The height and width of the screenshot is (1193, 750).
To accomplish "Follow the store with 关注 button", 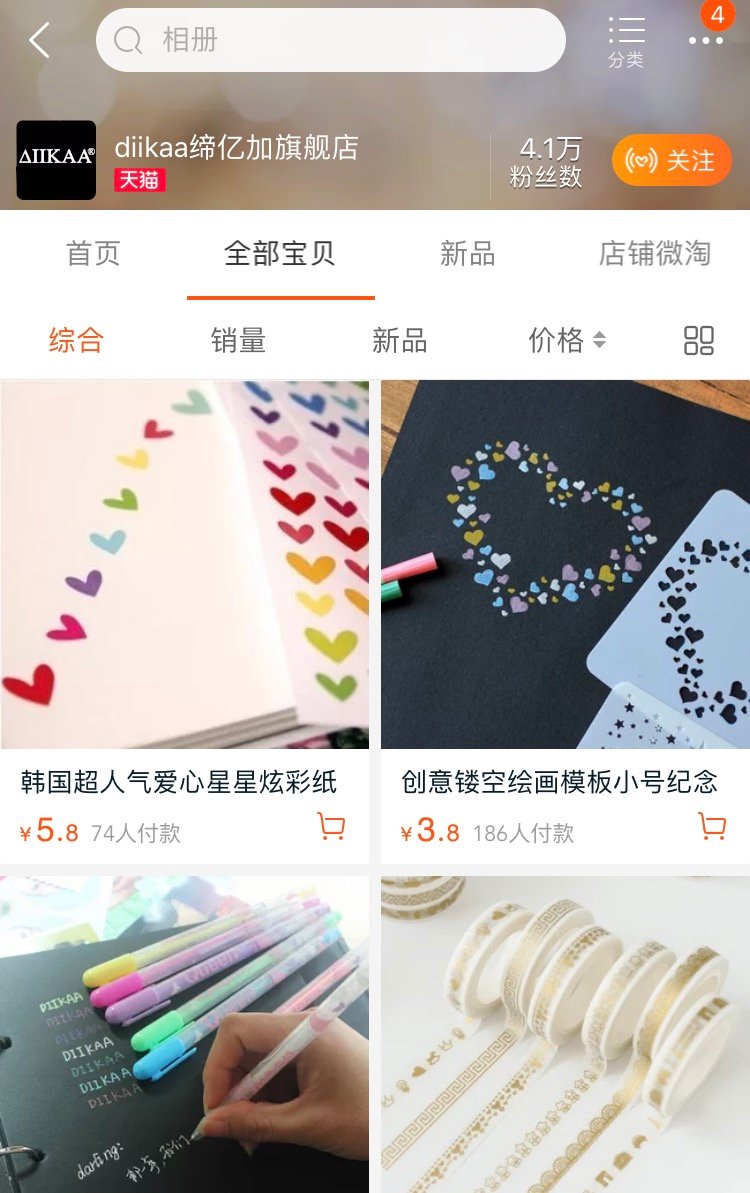I will point(671,160).
